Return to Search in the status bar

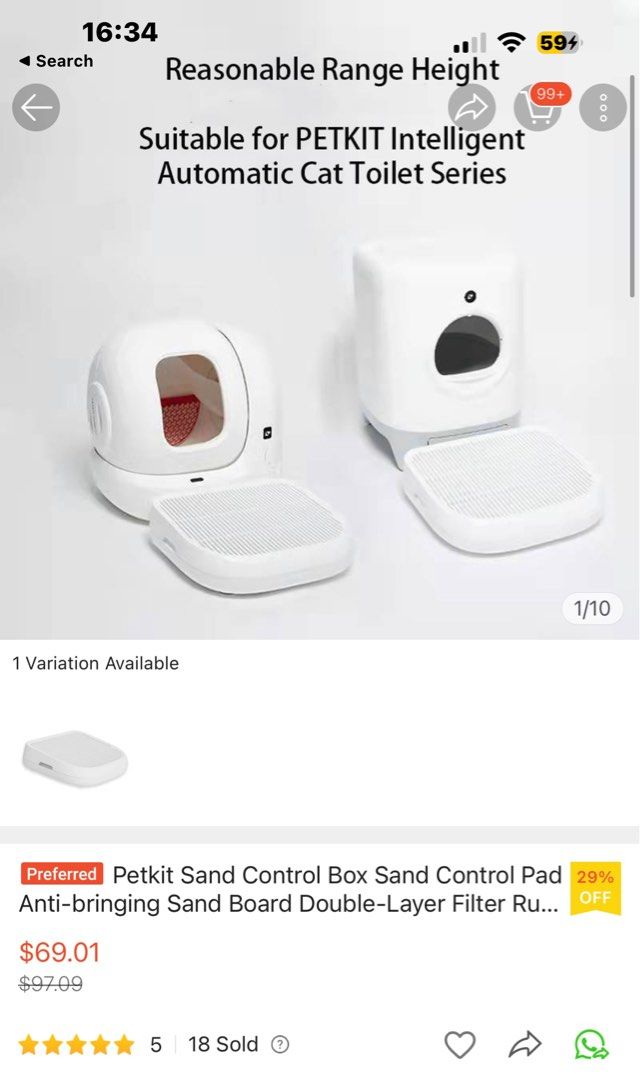point(56,61)
